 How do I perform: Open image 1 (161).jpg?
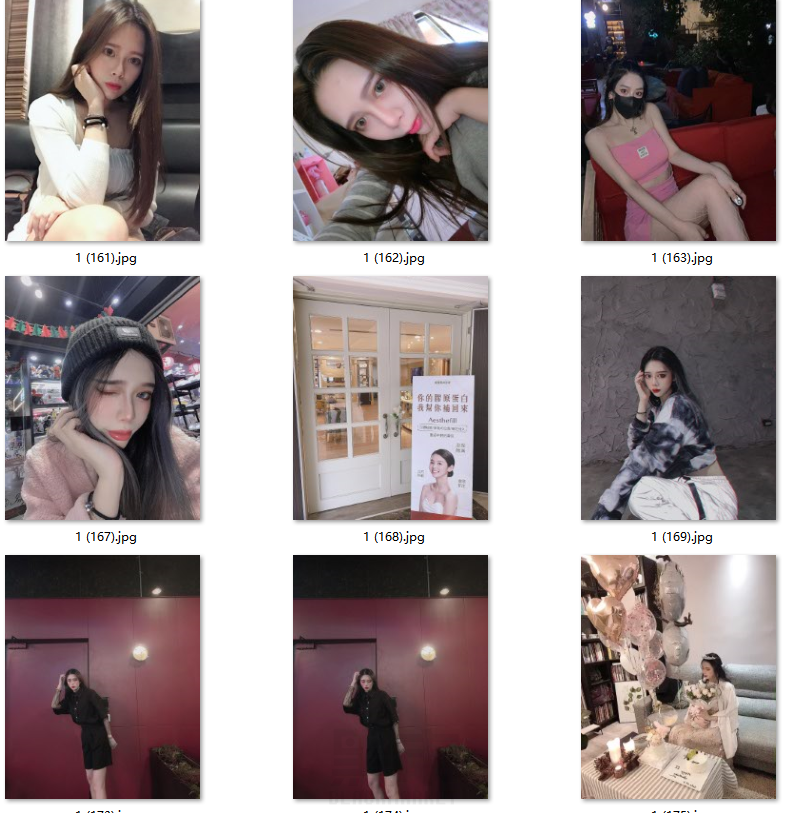102,120
